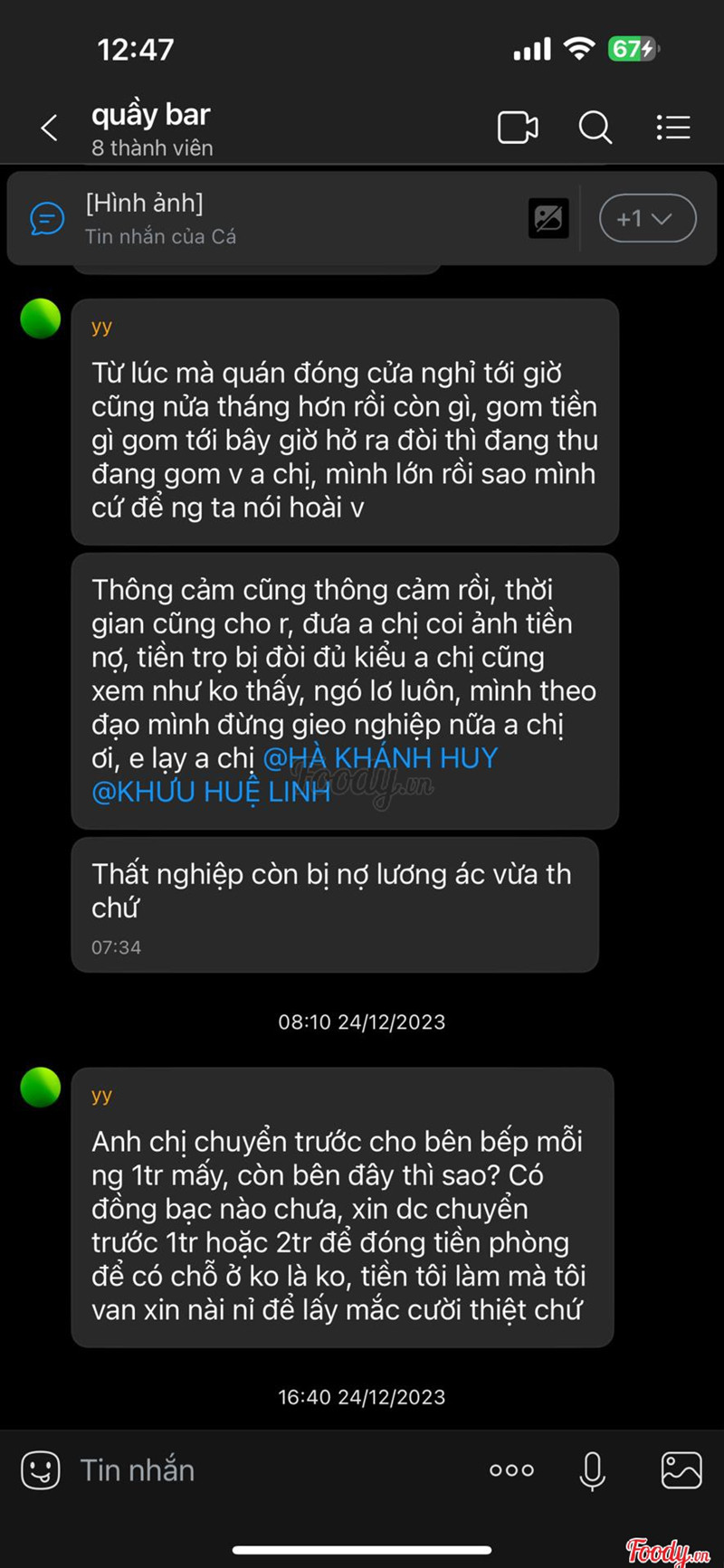
Task: Expand the +1 pinned messages dropdown
Action: click(647, 219)
